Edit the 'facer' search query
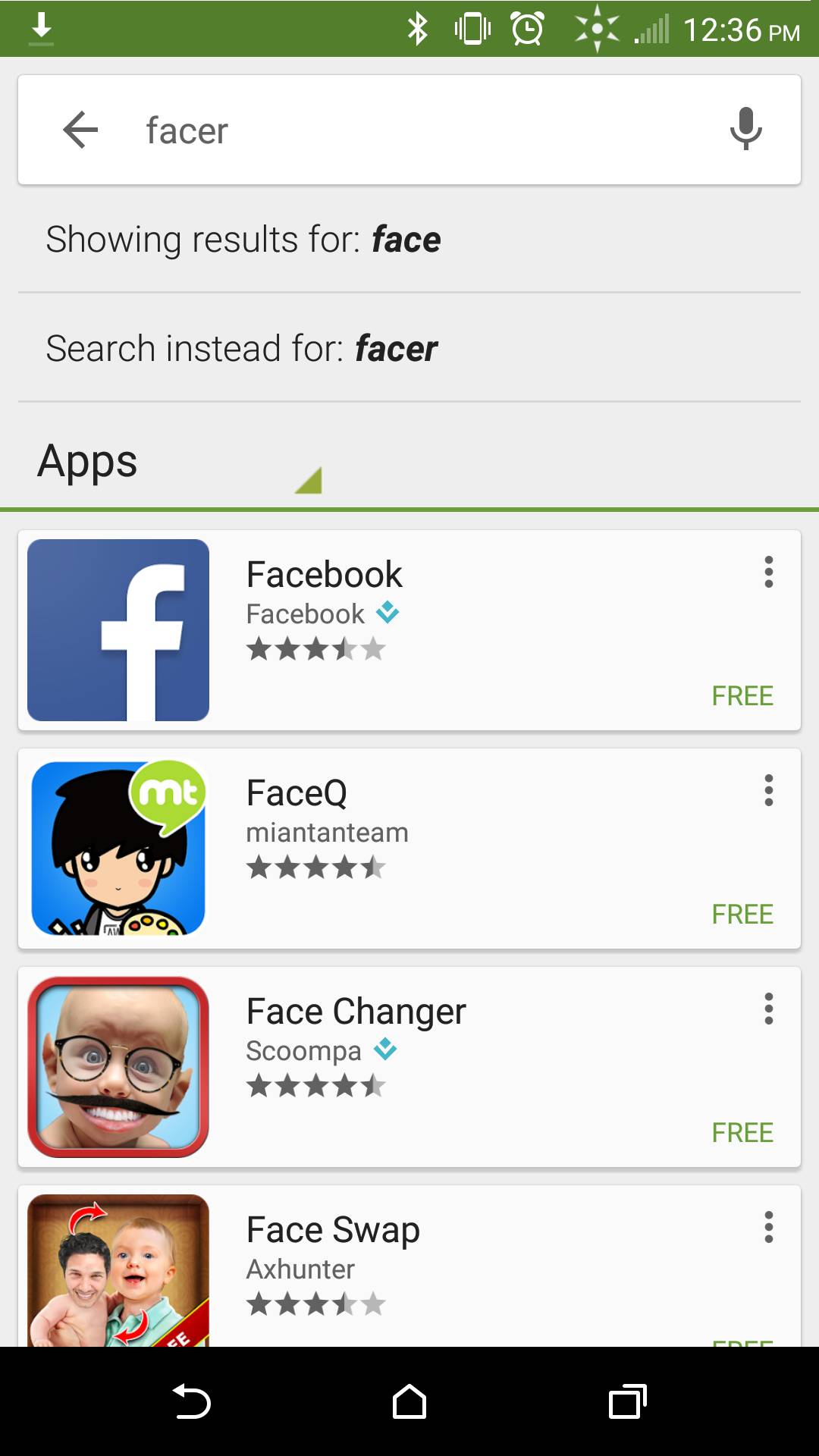 (x=379, y=130)
